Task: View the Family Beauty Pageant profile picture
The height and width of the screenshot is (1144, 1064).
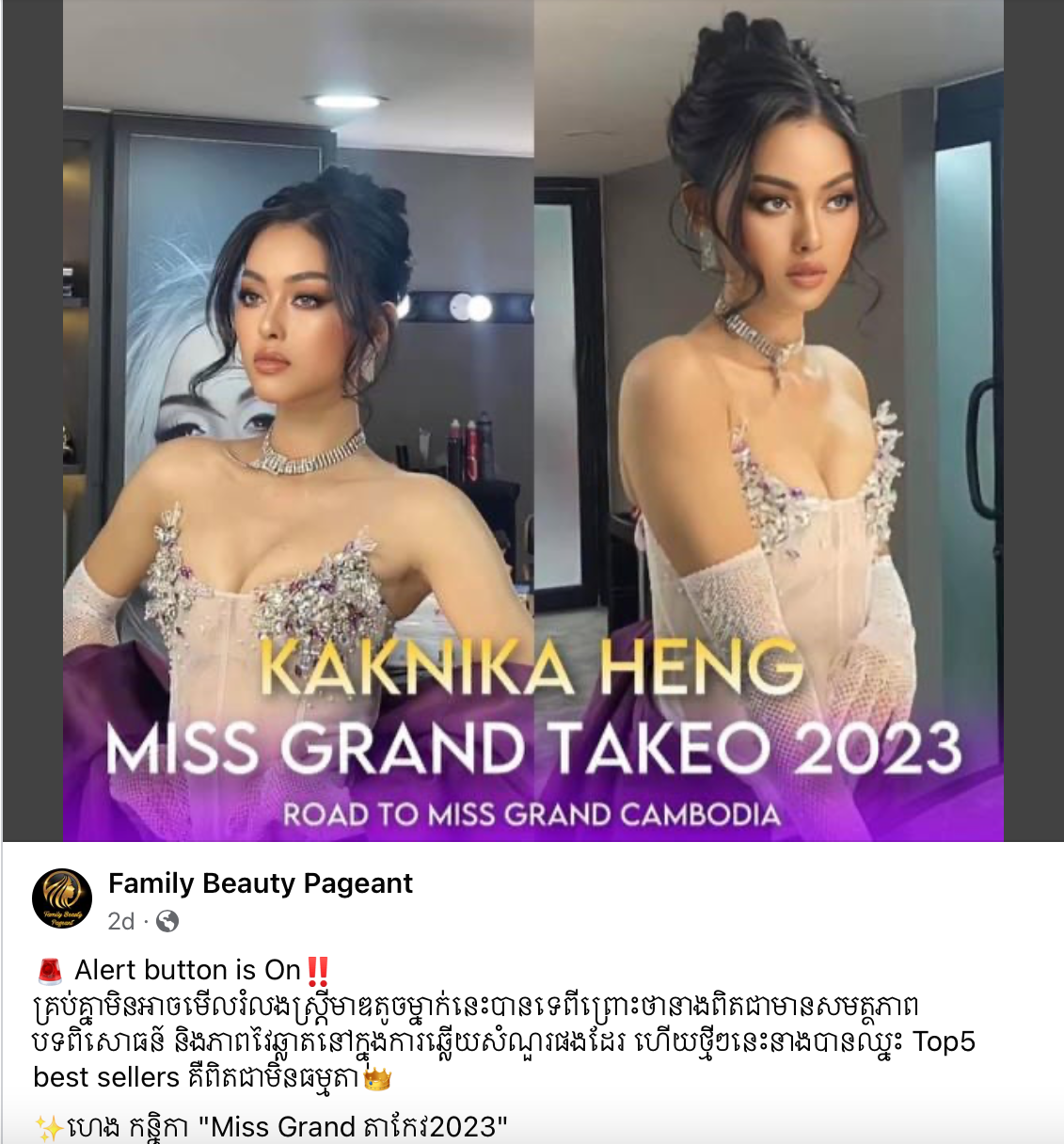Action: pos(62,899)
